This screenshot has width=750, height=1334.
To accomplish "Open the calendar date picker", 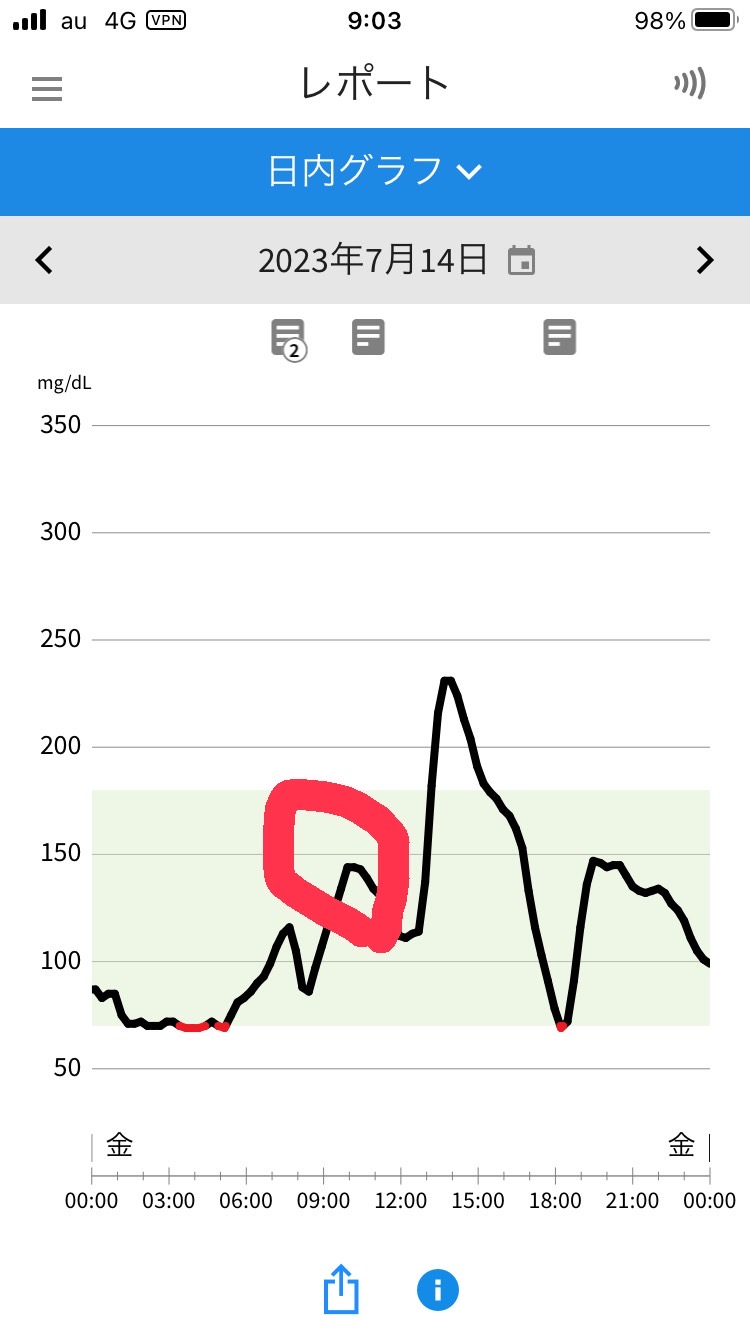I will click(x=521, y=261).
